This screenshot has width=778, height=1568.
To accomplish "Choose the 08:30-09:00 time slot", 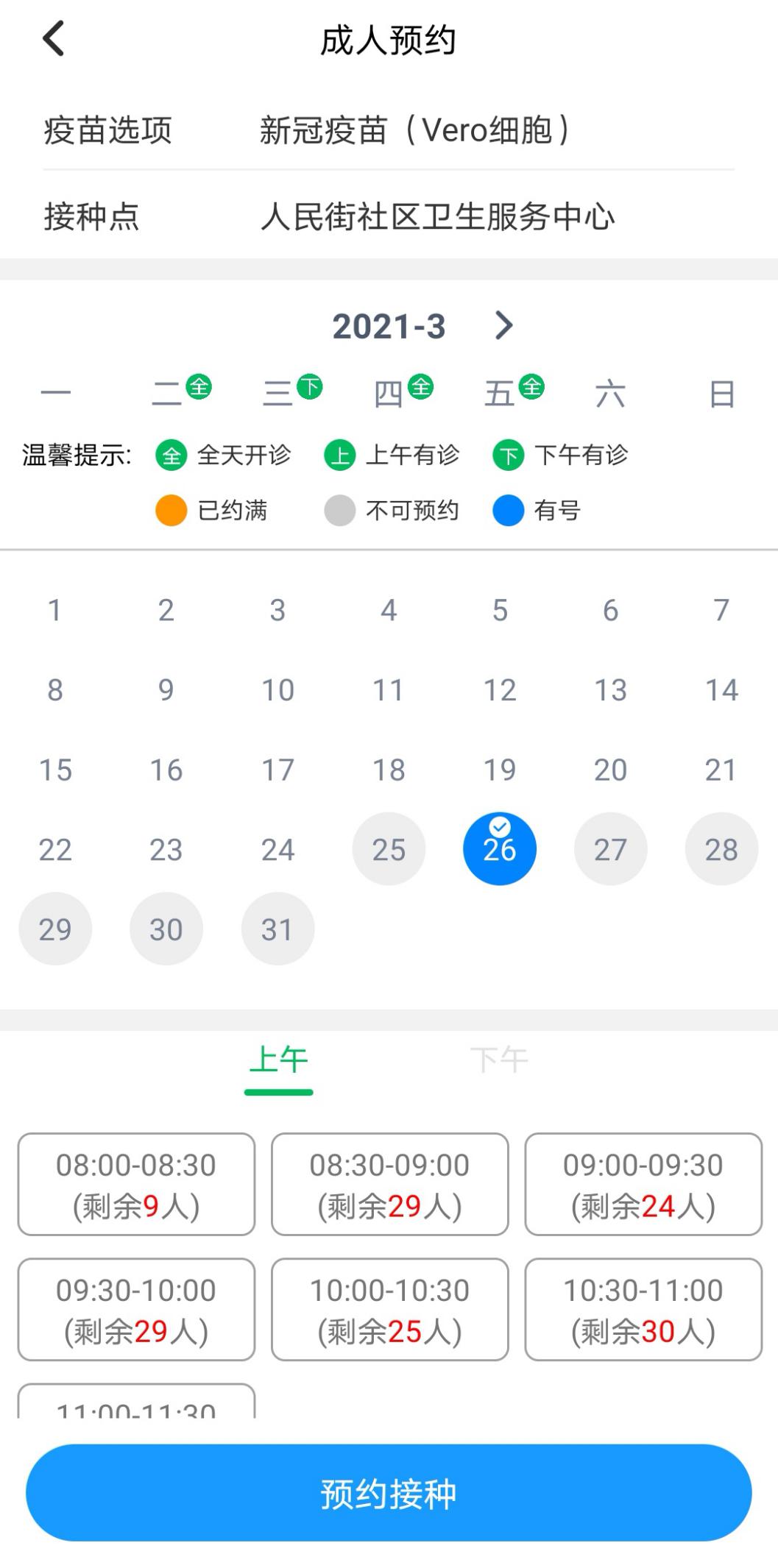I will click(389, 1184).
